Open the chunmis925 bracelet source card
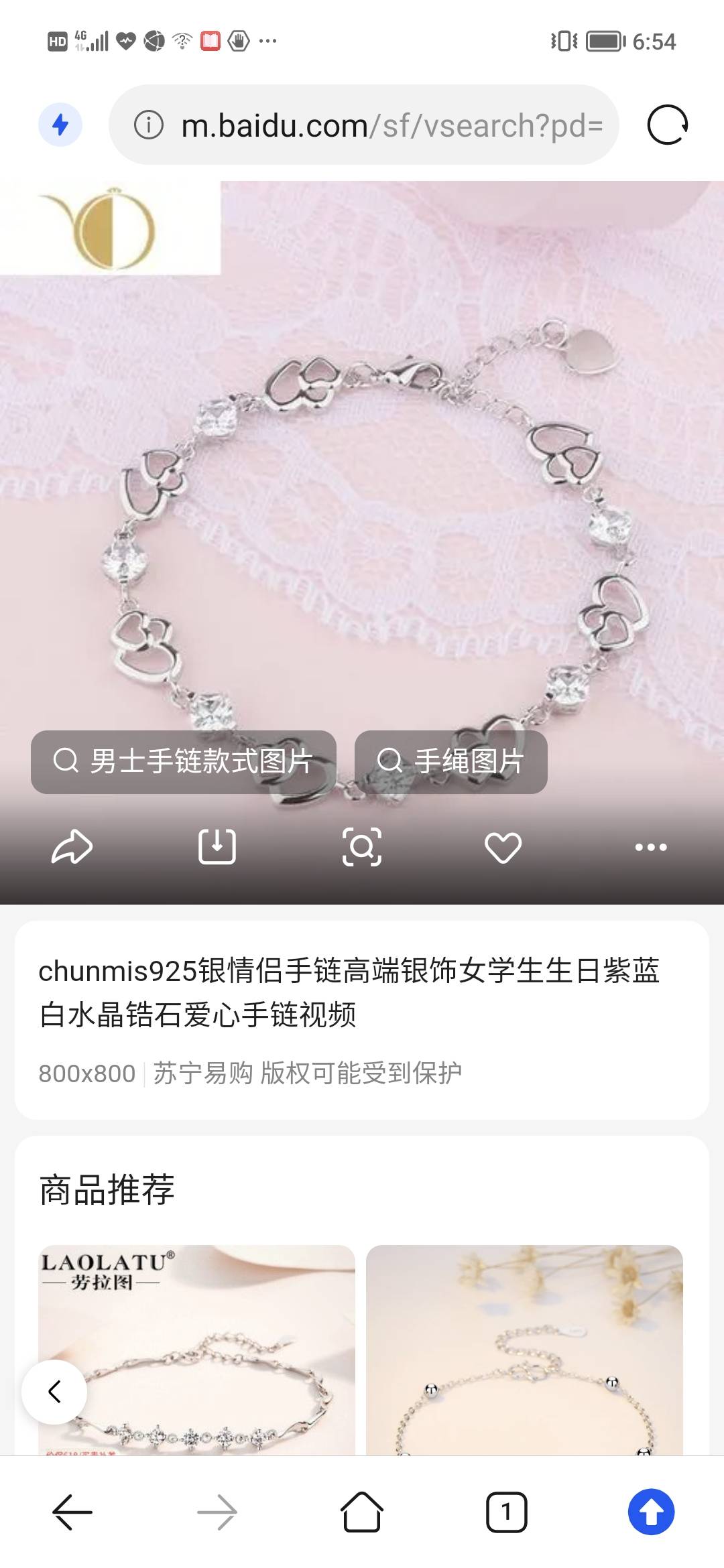The width and height of the screenshot is (724, 1568). click(362, 1019)
